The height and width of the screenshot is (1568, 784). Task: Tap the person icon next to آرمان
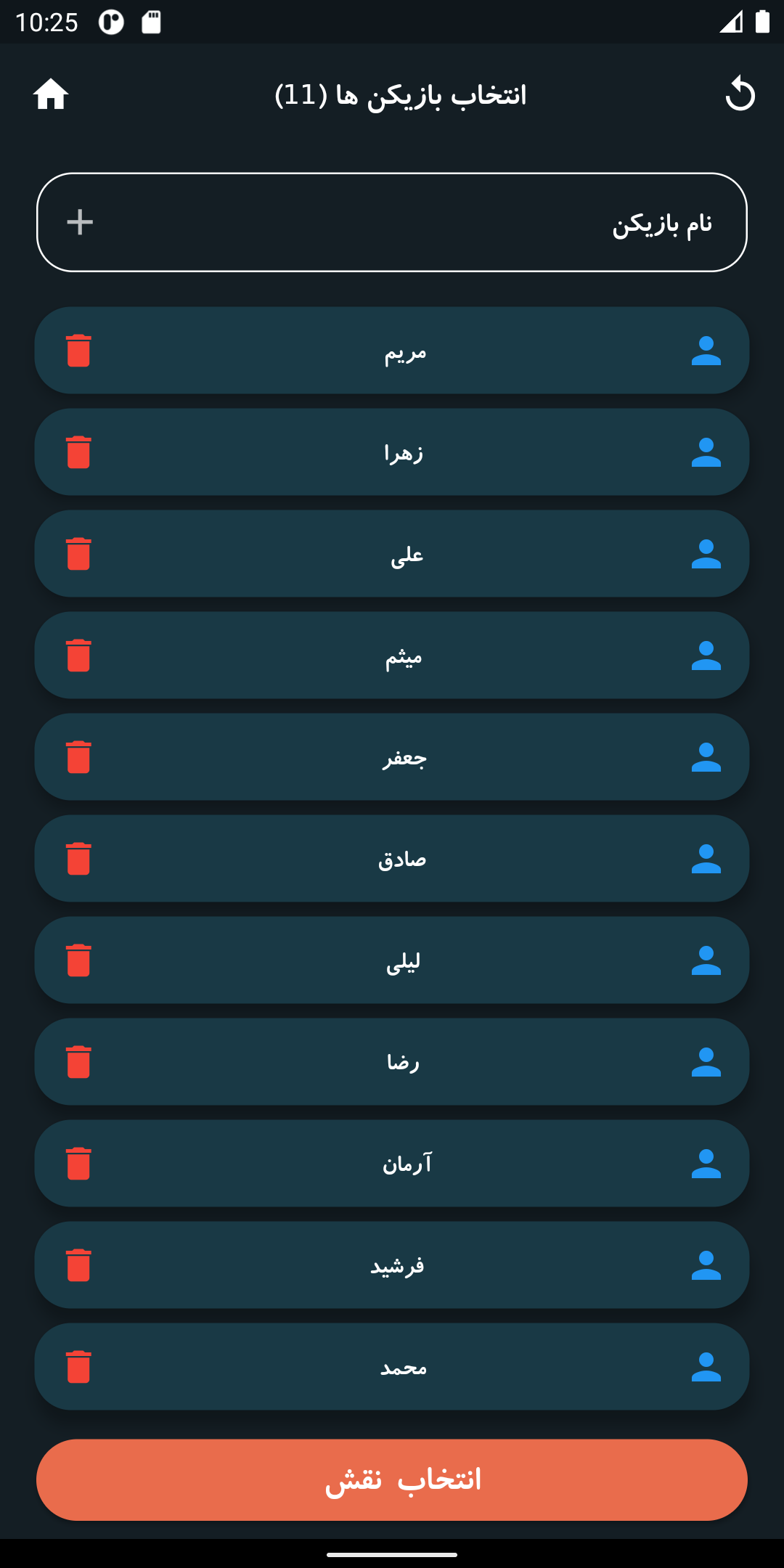click(x=708, y=1164)
